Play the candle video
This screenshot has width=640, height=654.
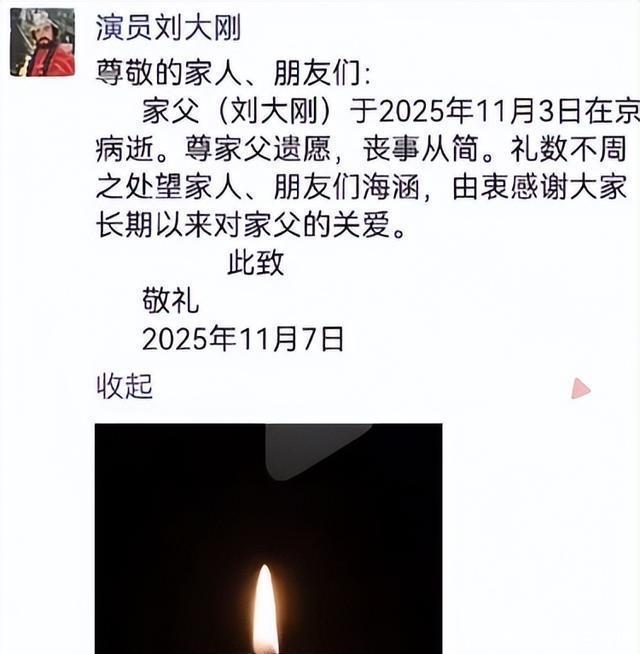coord(268,538)
